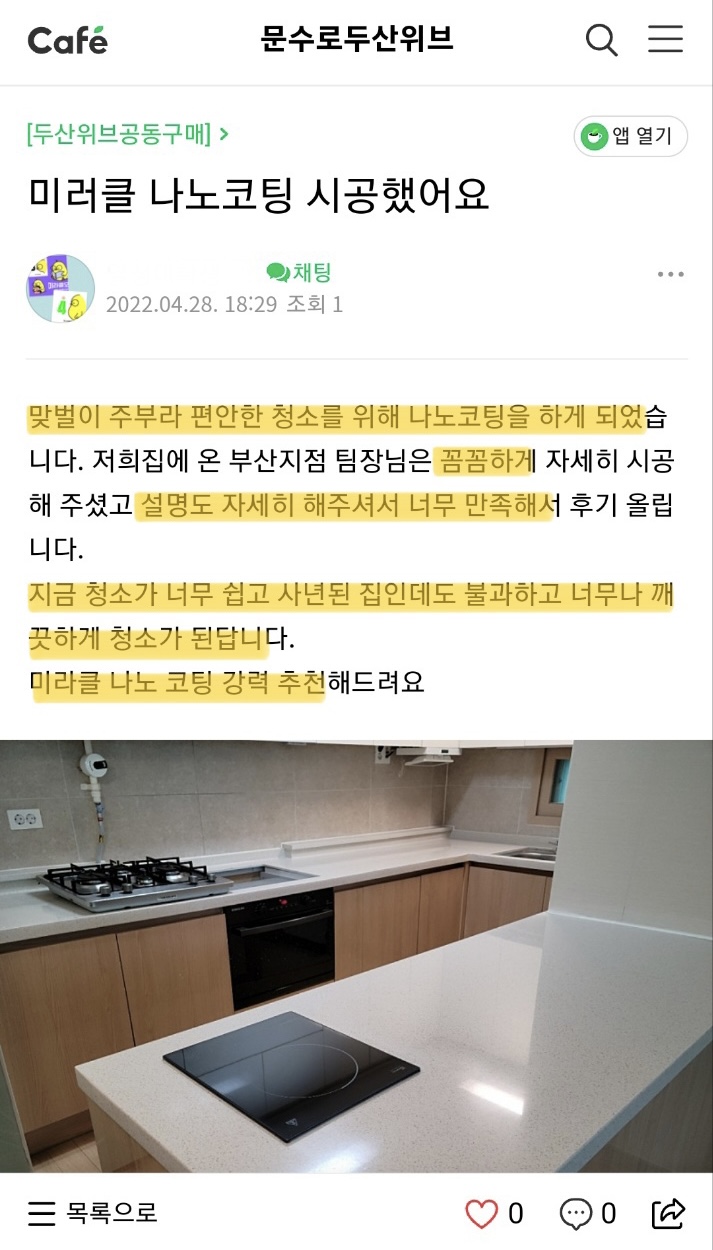The width and height of the screenshot is (713, 1250).
Task: Open the author's profile picture
Action: 60,288
